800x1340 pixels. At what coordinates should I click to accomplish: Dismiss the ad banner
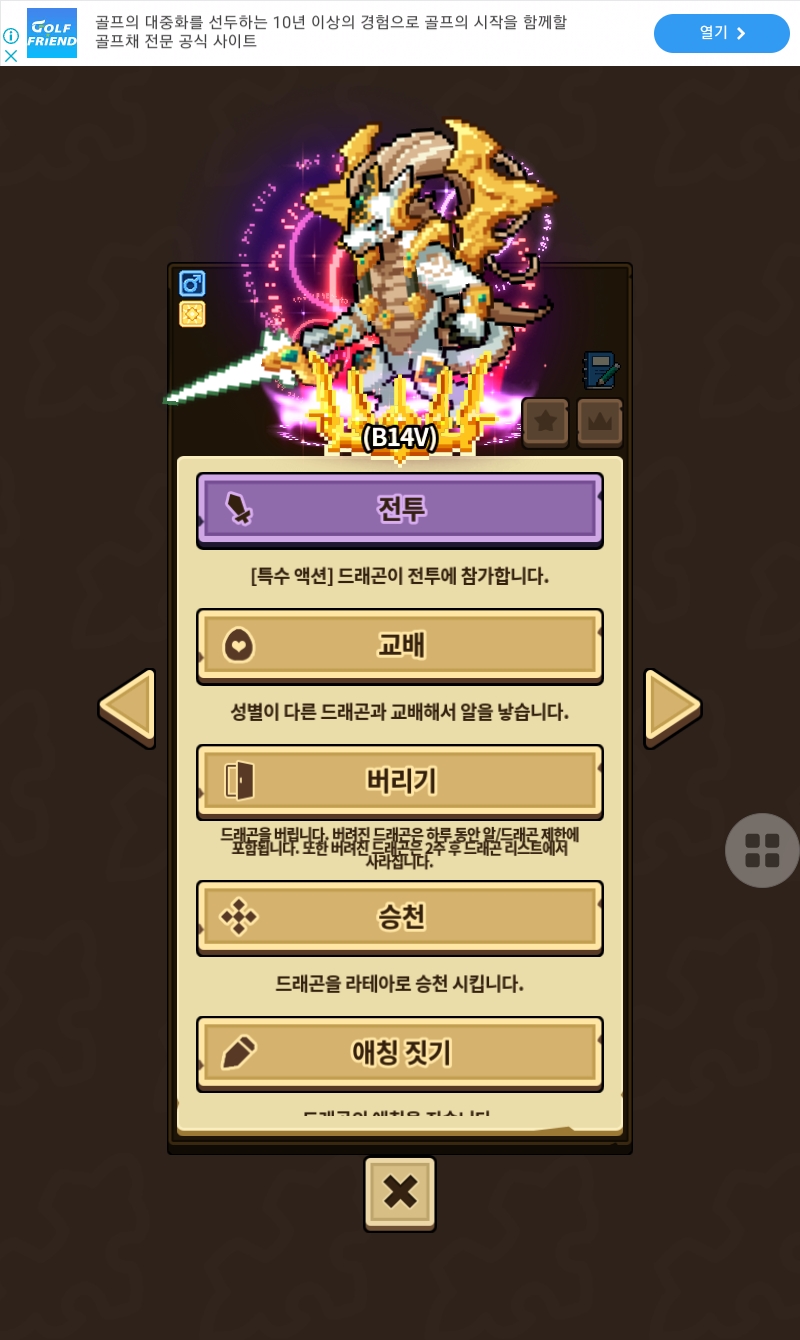click(x=10, y=56)
